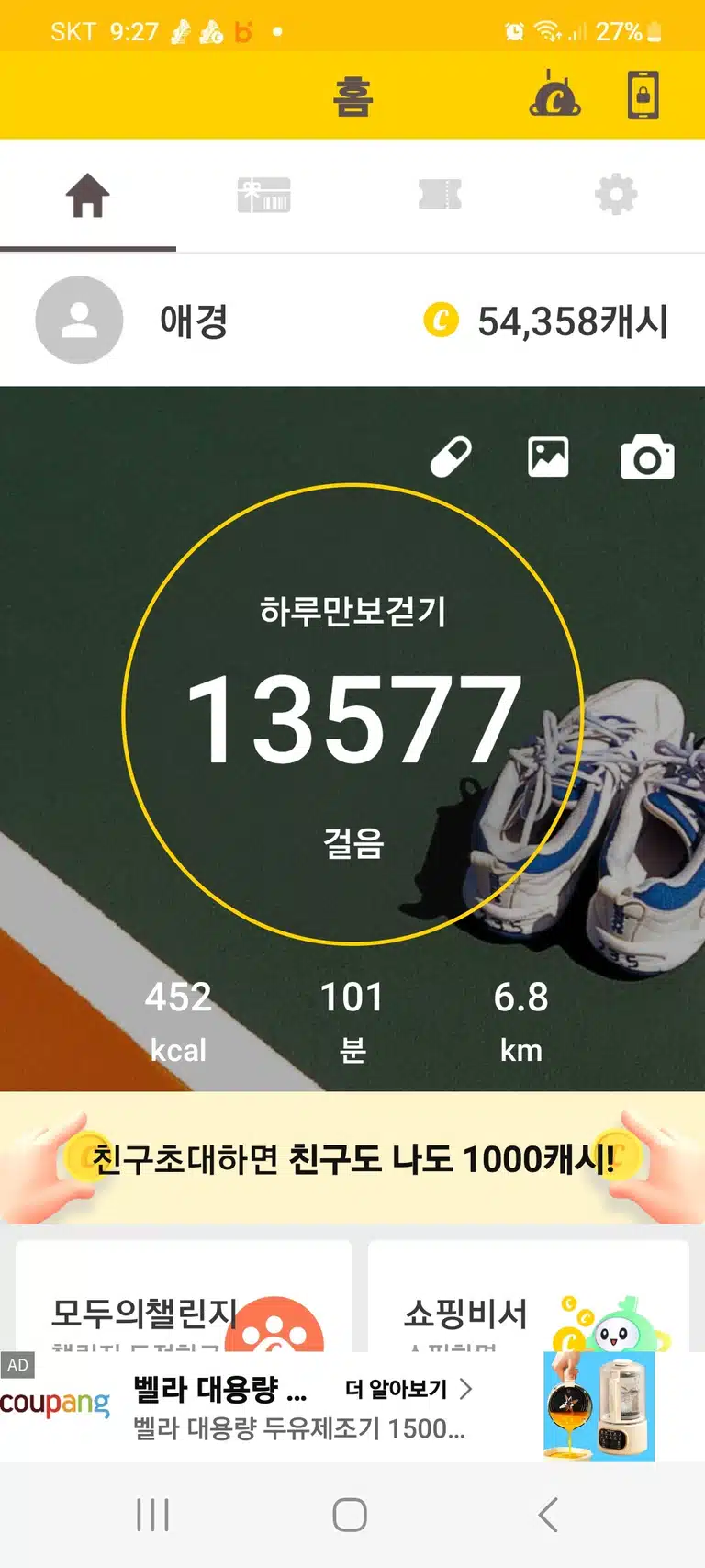The image size is (705, 1568).
Task: Go back using the system back button
Action: coord(548,1515)
